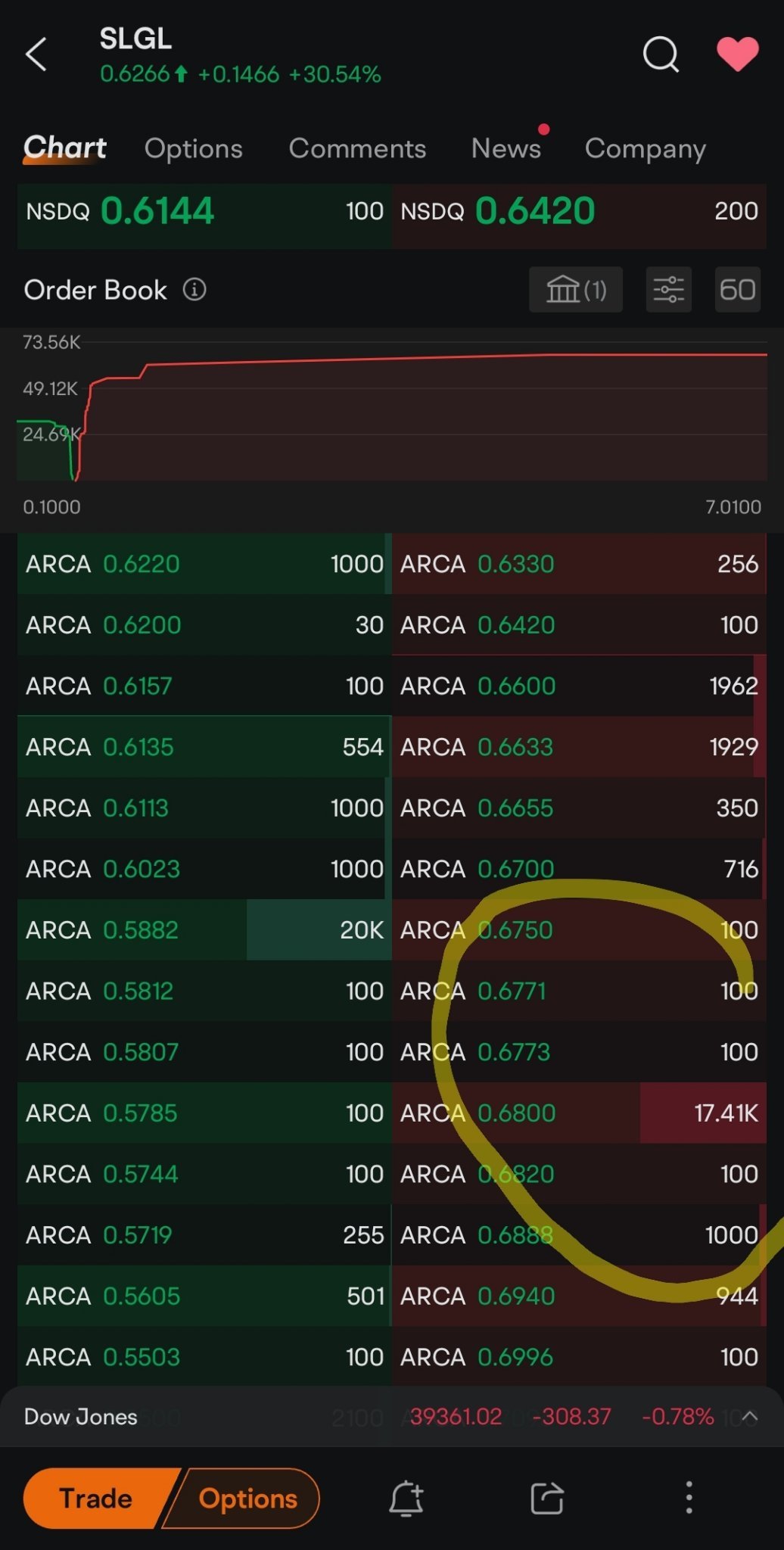Select the ARCA 0.6800 ask row
The width and height of the screenshot is (784, 1550).
coord(579,1113)
